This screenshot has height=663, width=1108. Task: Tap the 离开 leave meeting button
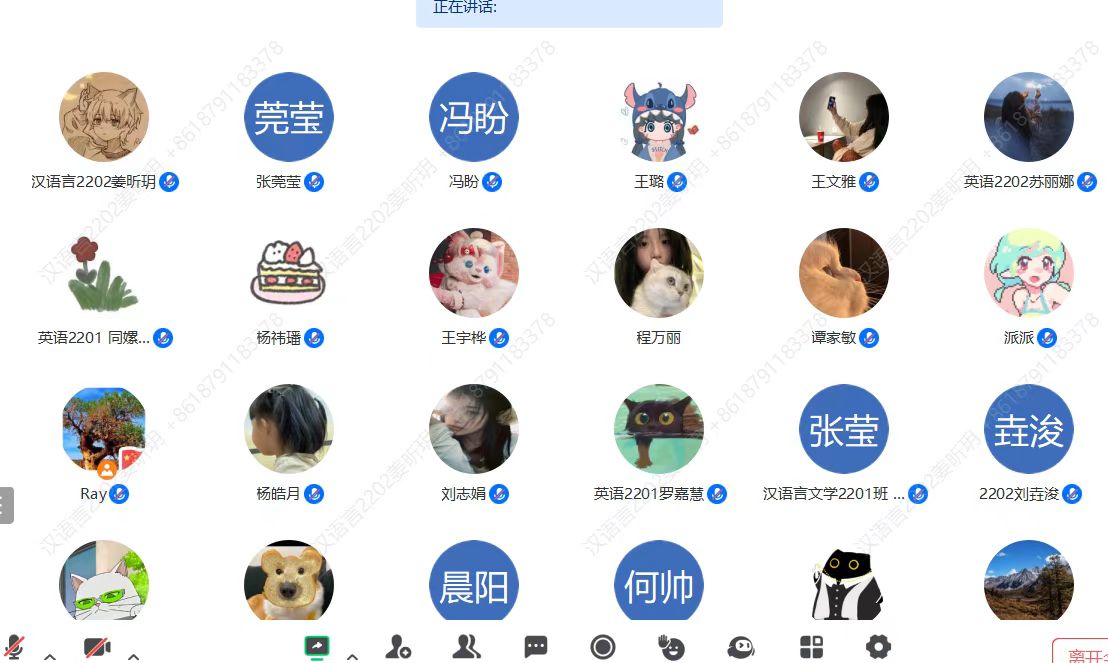[x=1082, y=654]
